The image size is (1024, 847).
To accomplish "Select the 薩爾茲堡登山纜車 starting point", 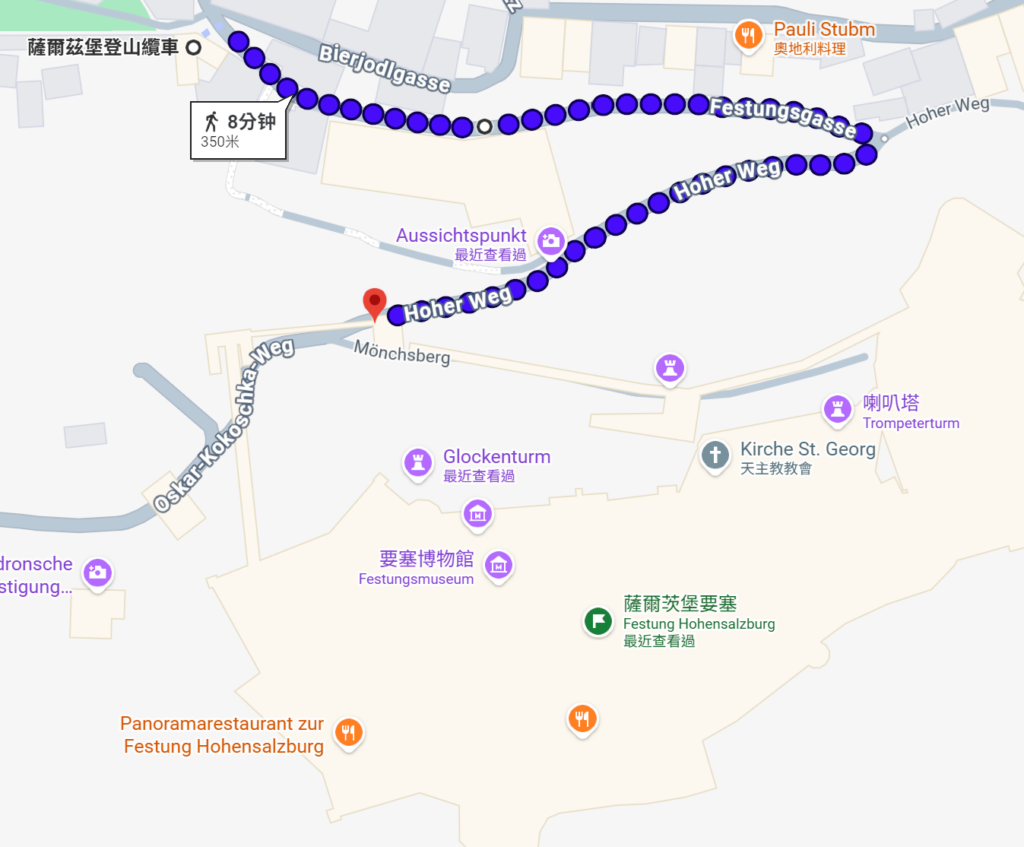I will 194,46.
